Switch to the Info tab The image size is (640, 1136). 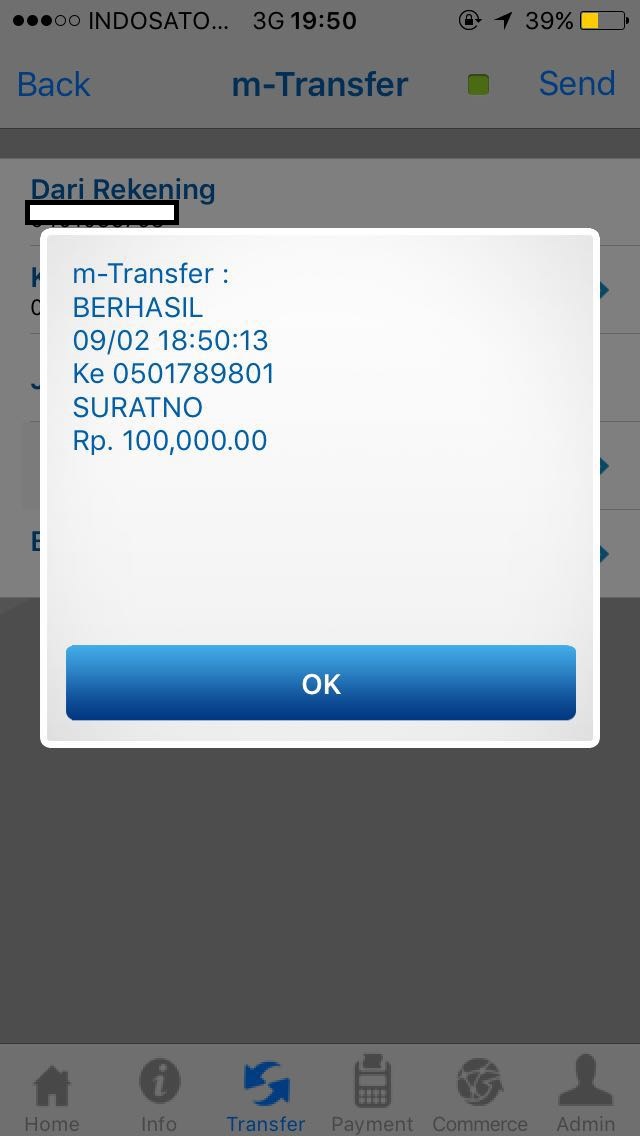(159, 1095)
